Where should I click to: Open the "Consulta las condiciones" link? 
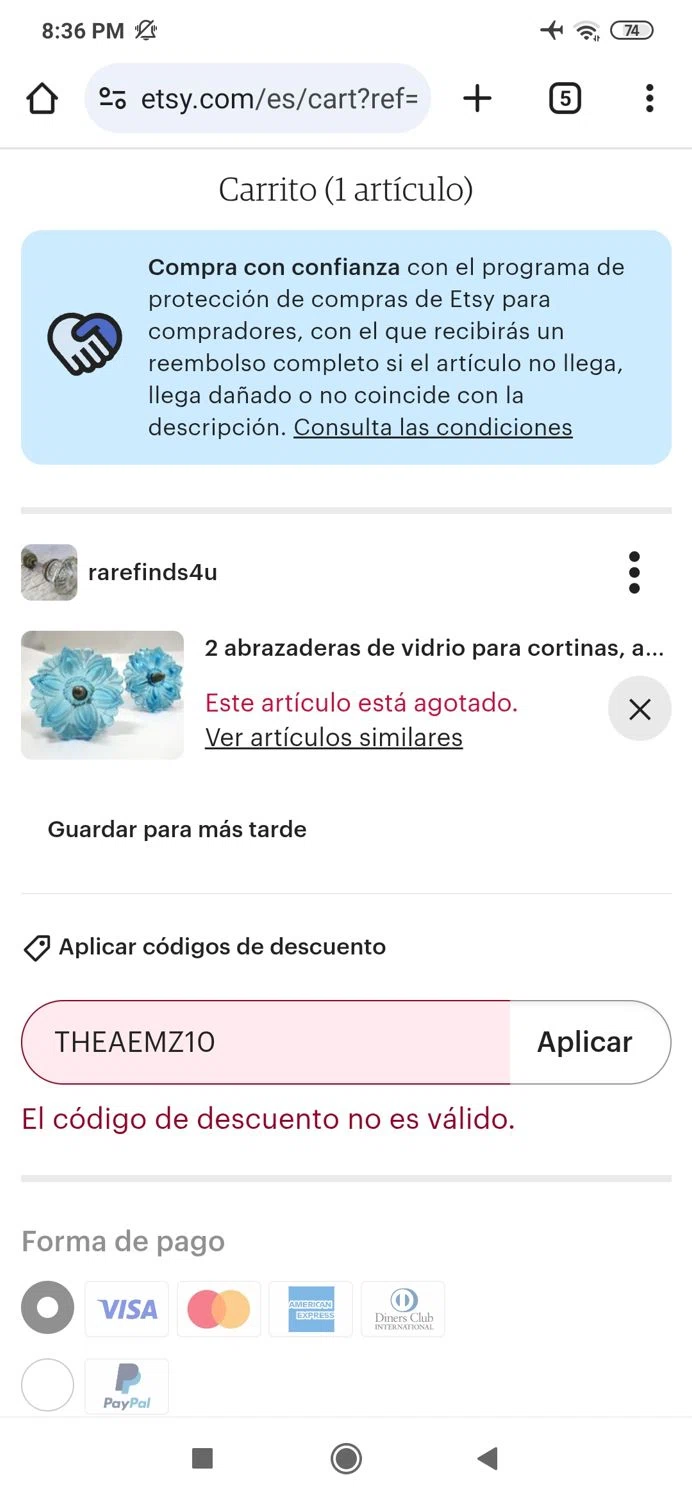tap(432, 428)
